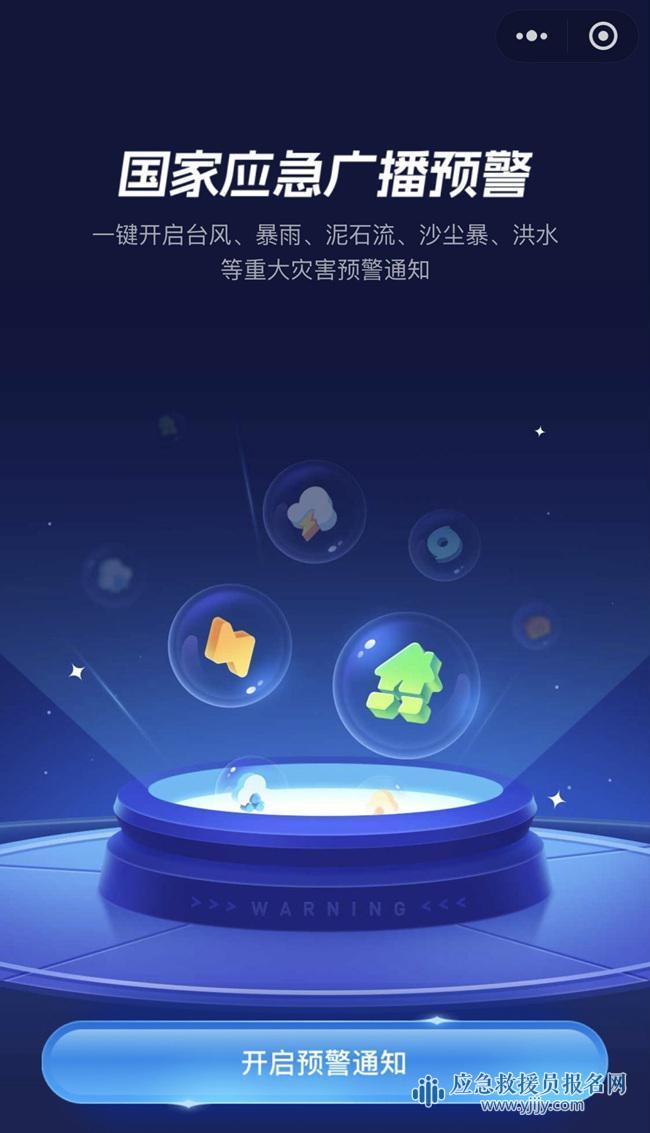This screenshot has width=650, height=1133.
Task: Open the mini program more options menu
Action: click(x=531, y=37)
